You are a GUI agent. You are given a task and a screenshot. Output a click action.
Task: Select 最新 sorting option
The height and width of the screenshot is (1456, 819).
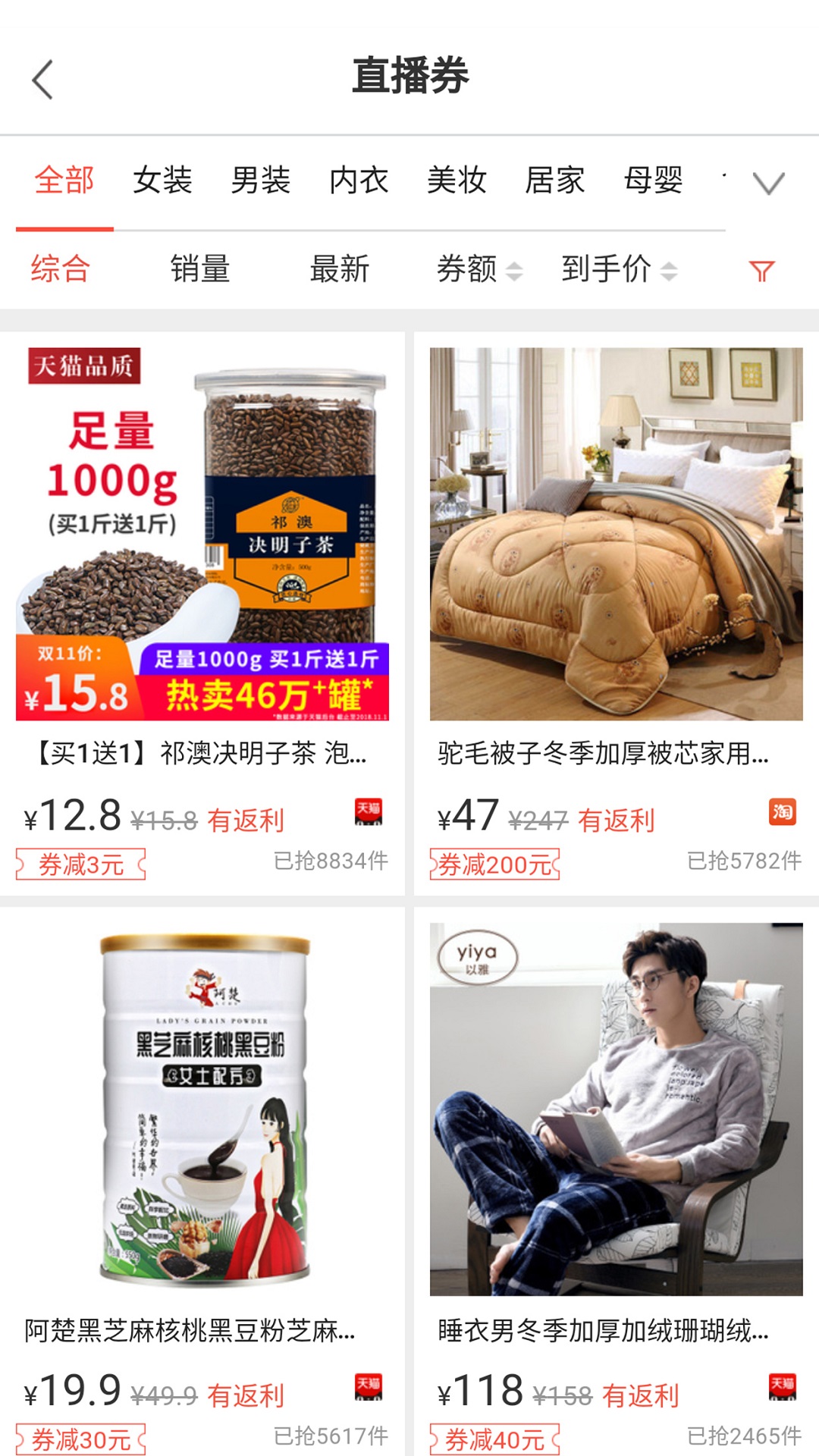click(339, 269)
